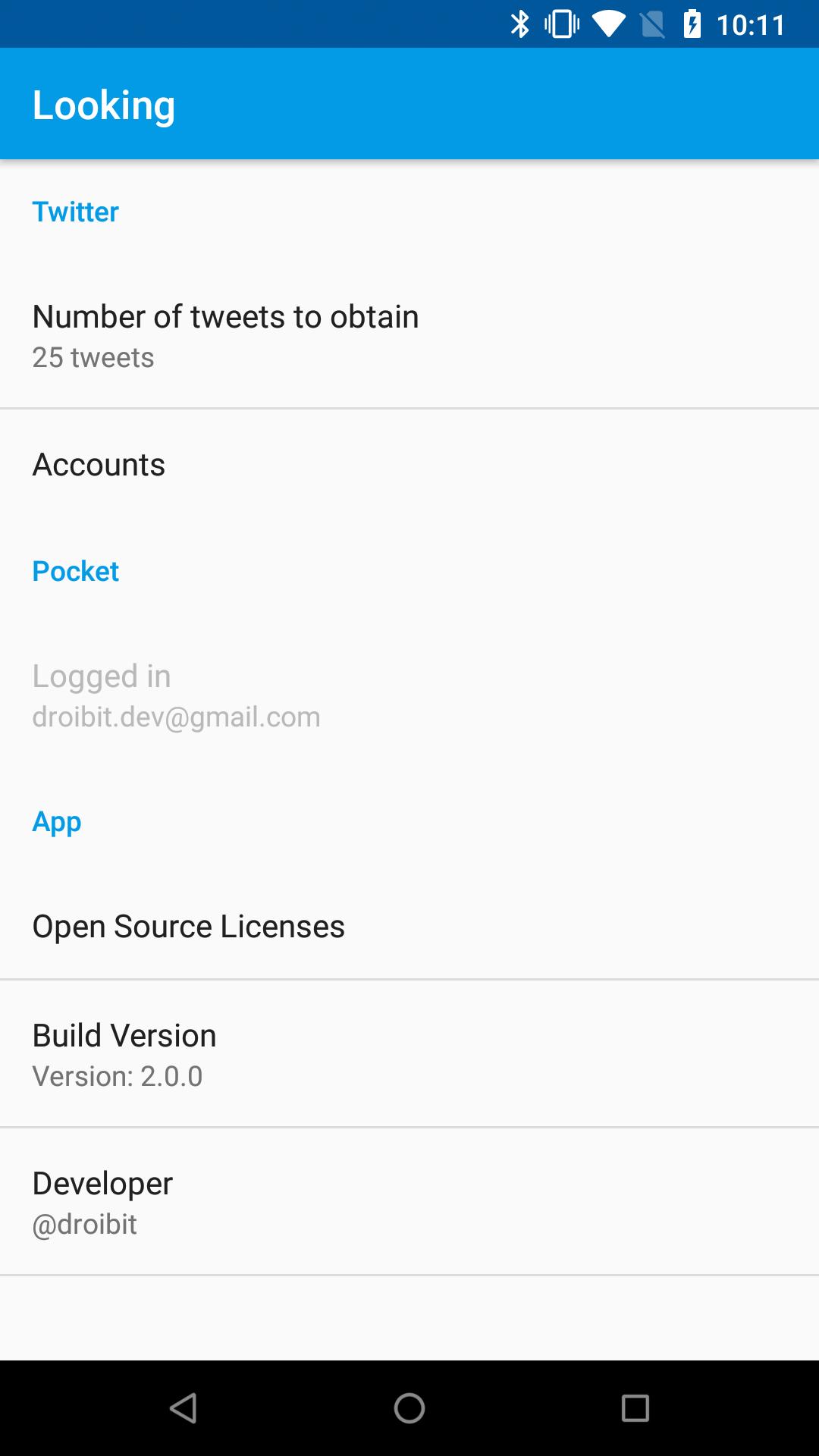Go back using the system back button
Image resolution: width=819 pixels, height=1456 pixels.
pyautogui.click(x=184, y=1408)
